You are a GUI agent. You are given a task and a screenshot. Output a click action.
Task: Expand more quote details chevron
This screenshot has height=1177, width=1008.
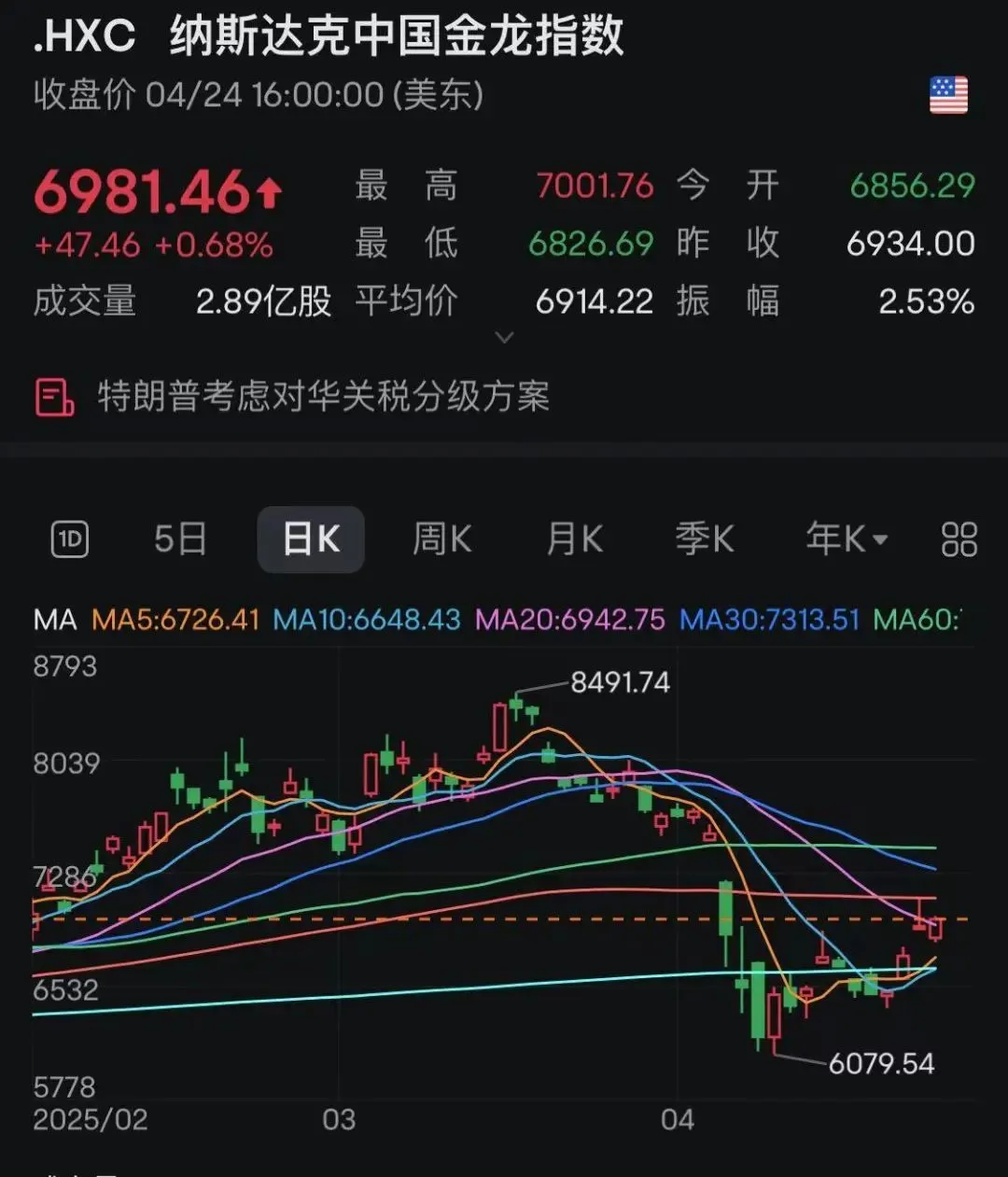pyautogui.click(x=504, y=338)
